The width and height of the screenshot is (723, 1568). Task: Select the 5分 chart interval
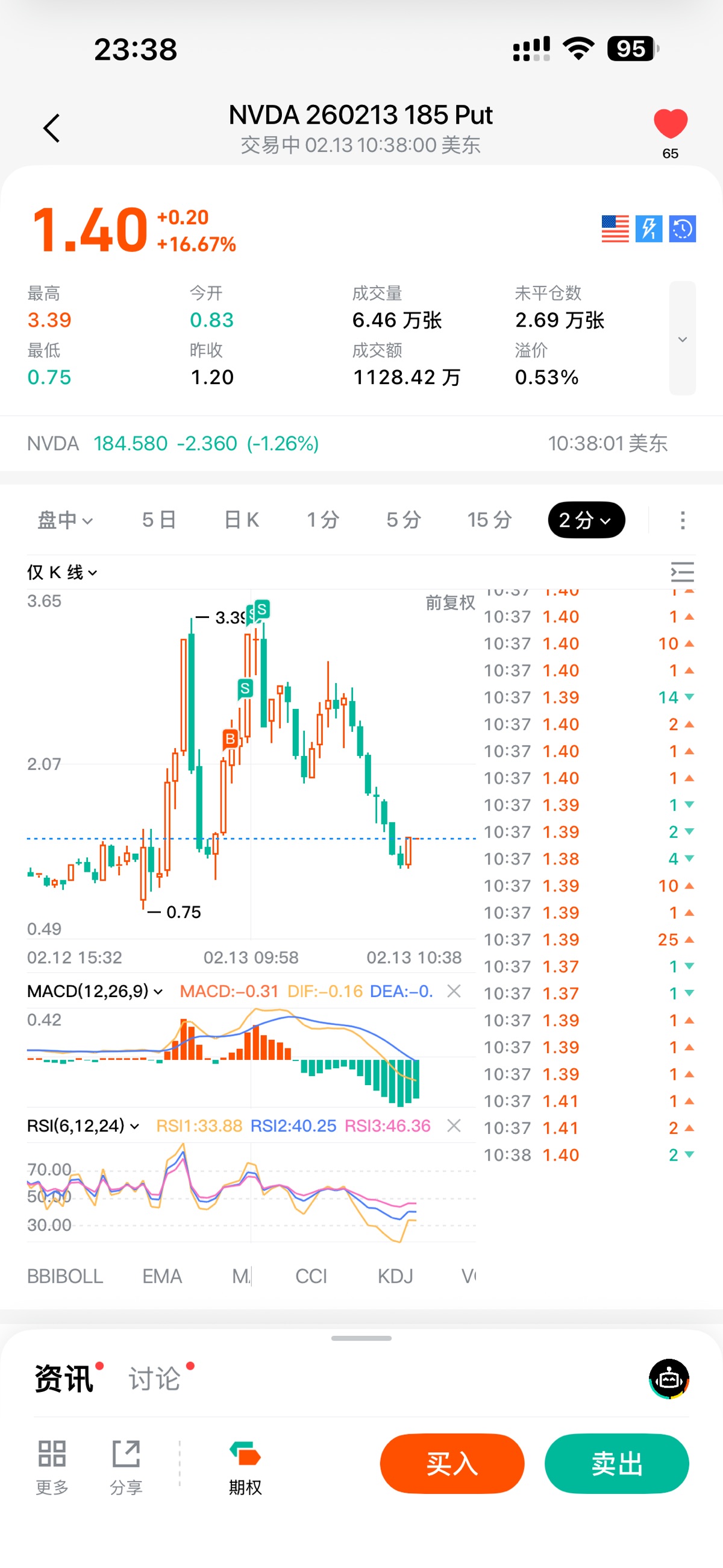point(404,520)
